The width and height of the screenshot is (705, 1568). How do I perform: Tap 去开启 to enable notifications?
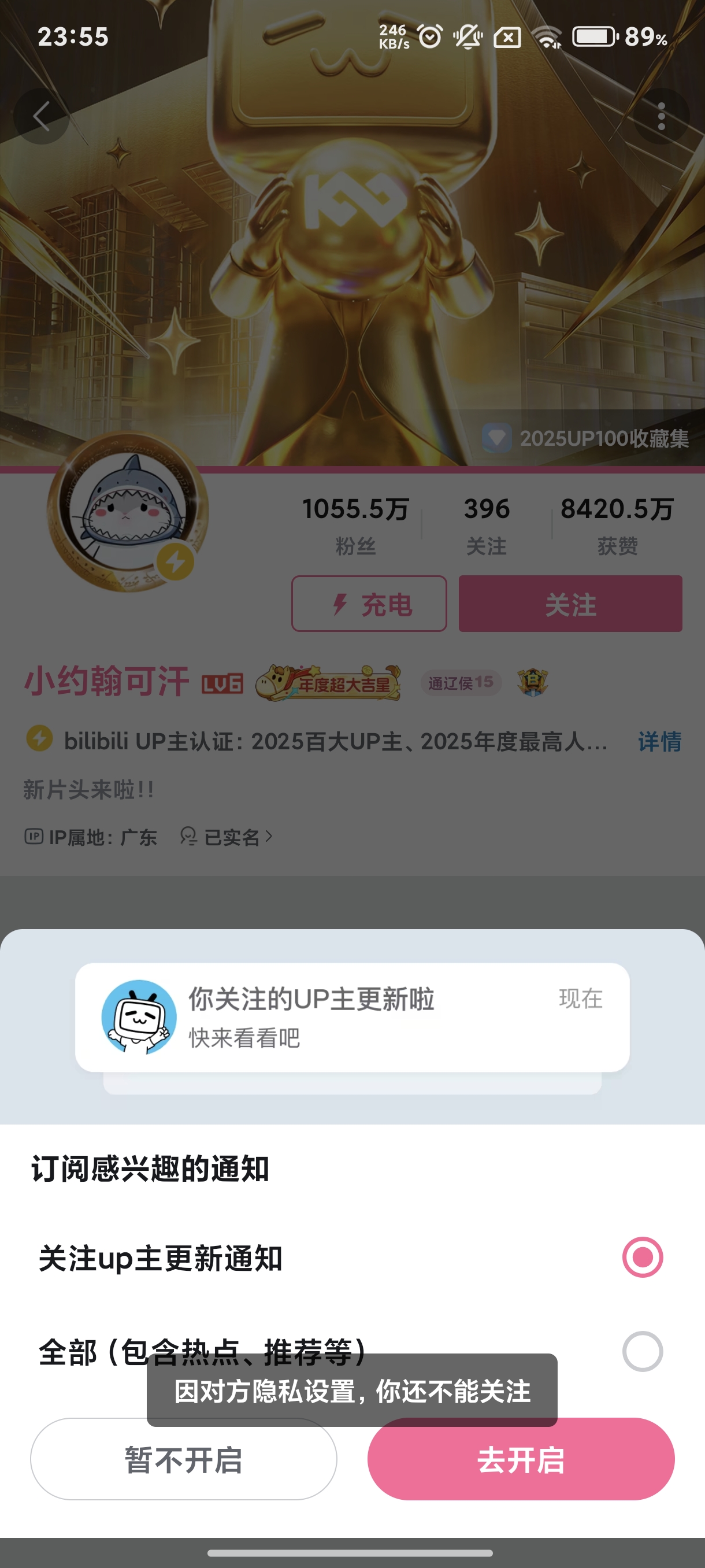(521, 1459)
